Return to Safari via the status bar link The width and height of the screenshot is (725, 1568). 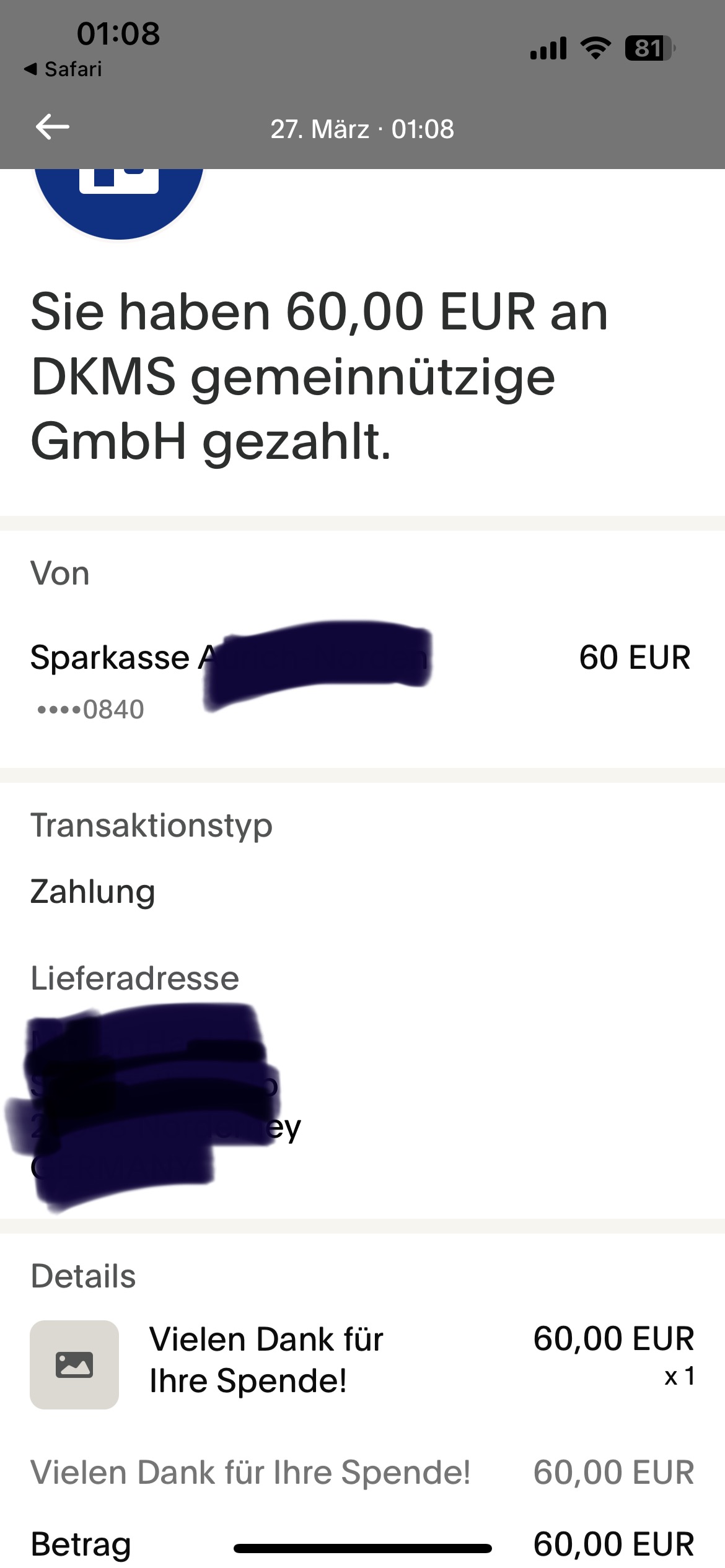coord(63,69)
